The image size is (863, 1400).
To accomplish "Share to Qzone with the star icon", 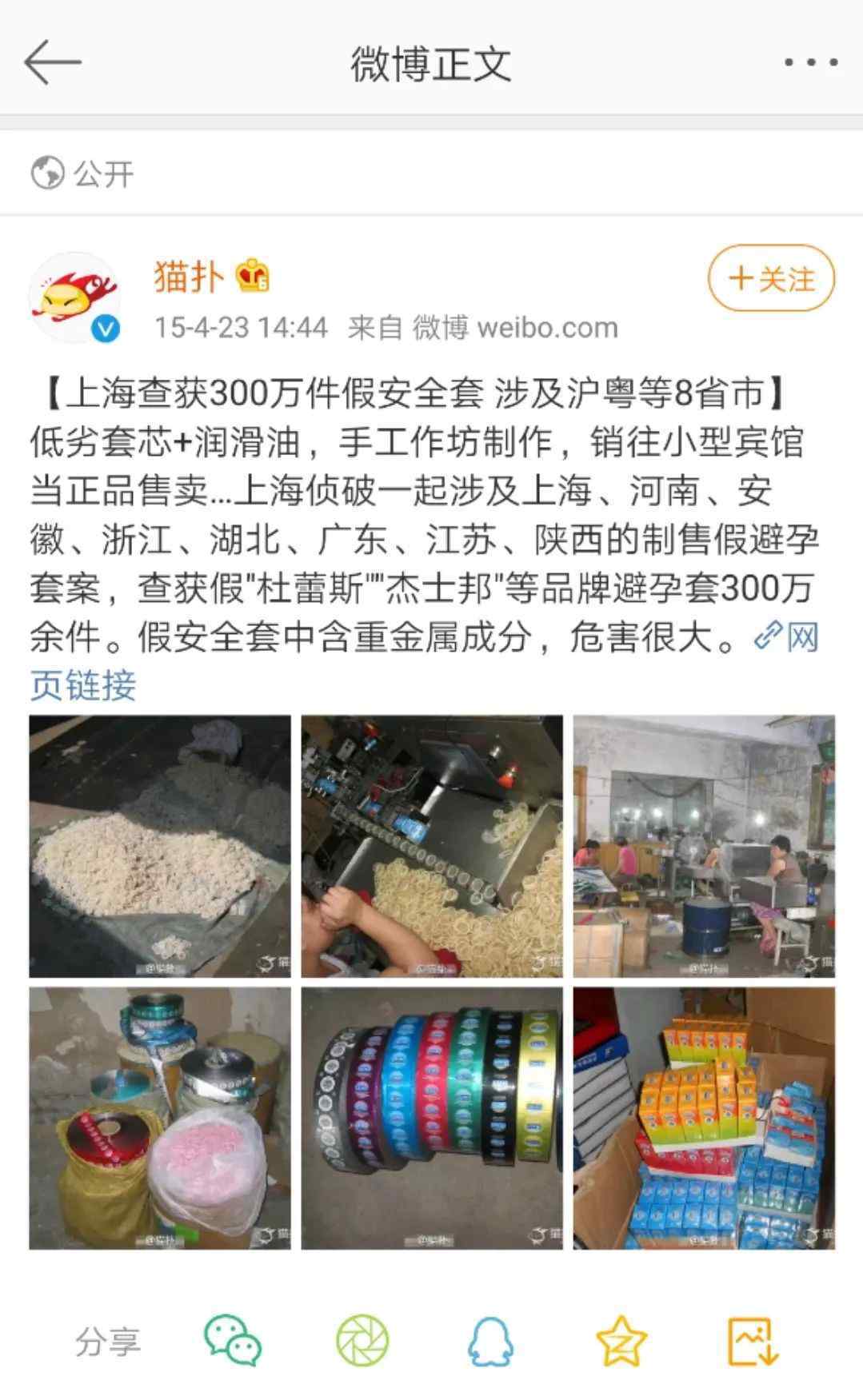I will click(621, 1341).
